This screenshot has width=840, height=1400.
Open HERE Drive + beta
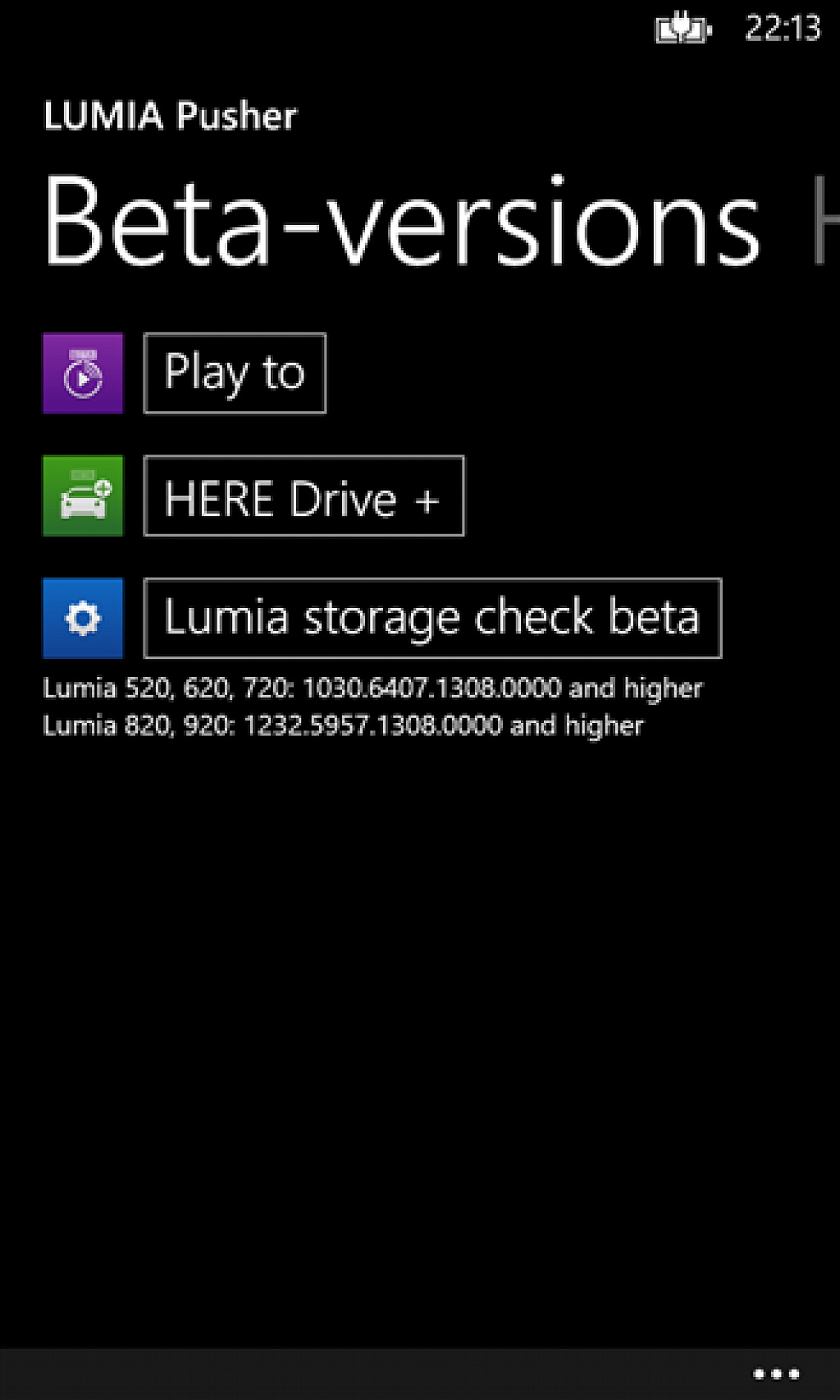pyautogui.click(x=304, y=496)
